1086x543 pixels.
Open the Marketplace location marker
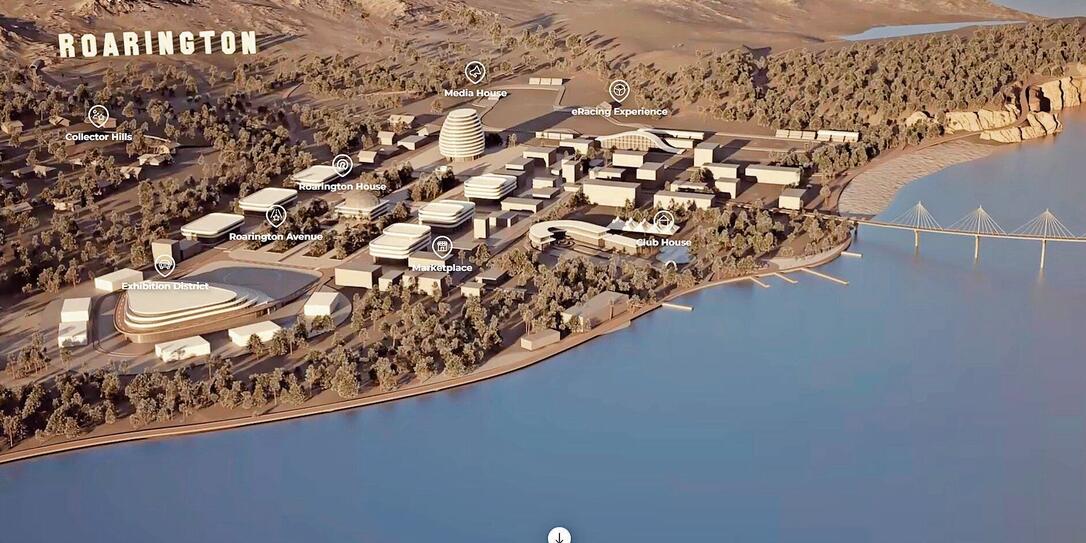pos(442,247)
